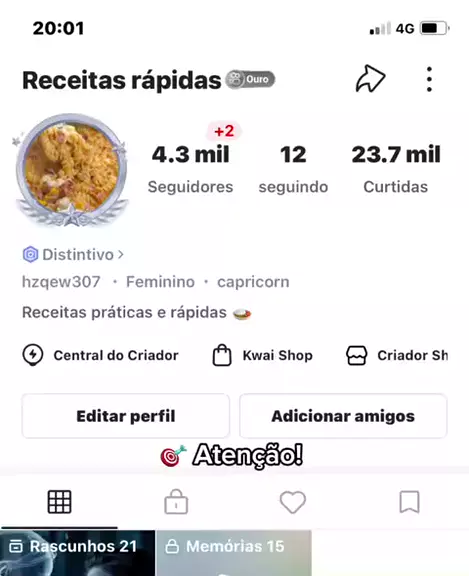Open Memórias 15 tile
The height and width of the screenshot is (576, 469).
234,553
